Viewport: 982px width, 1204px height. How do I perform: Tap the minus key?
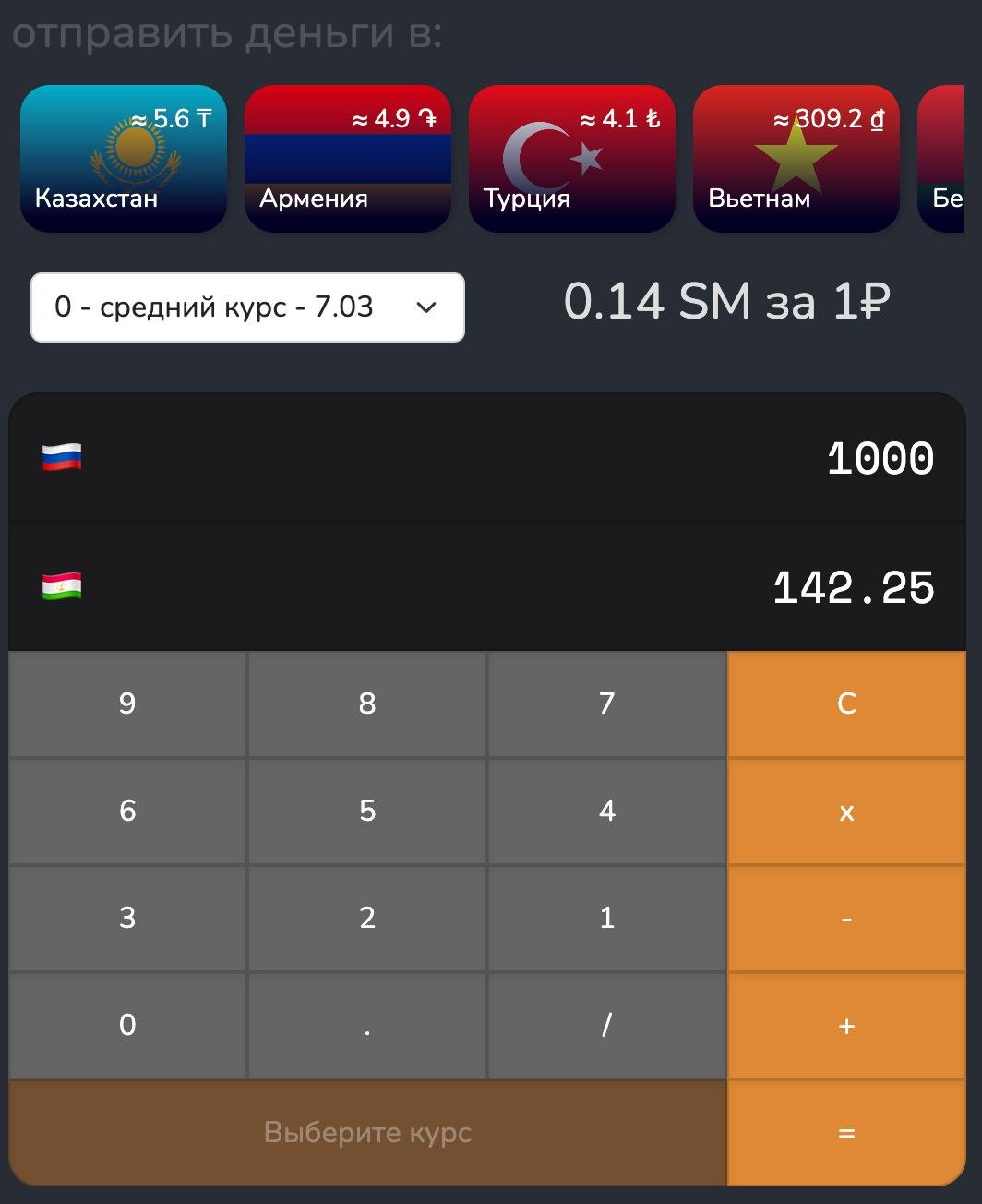pos(846,919)
